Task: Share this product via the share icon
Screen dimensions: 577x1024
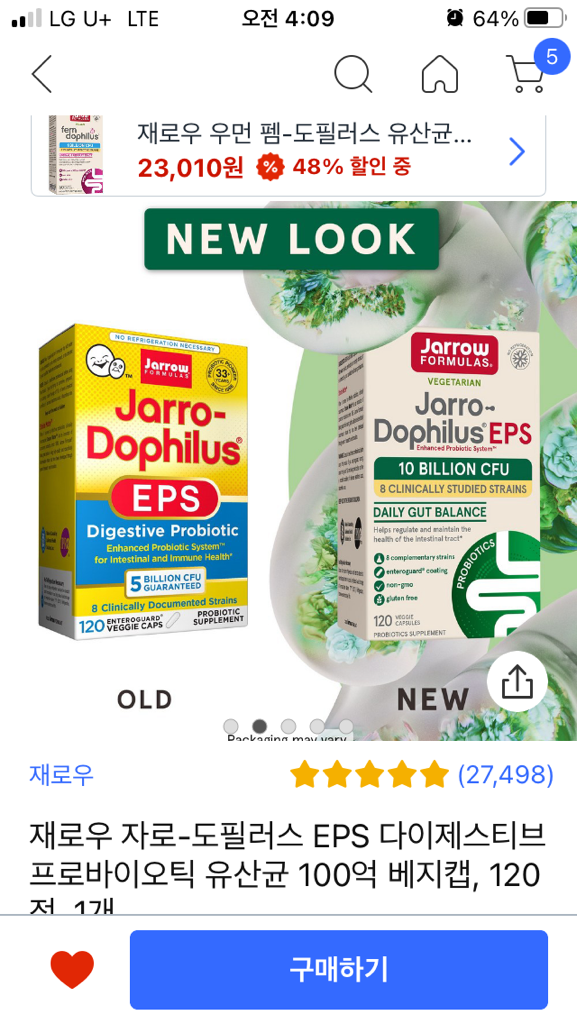Action: coord(517,681)
